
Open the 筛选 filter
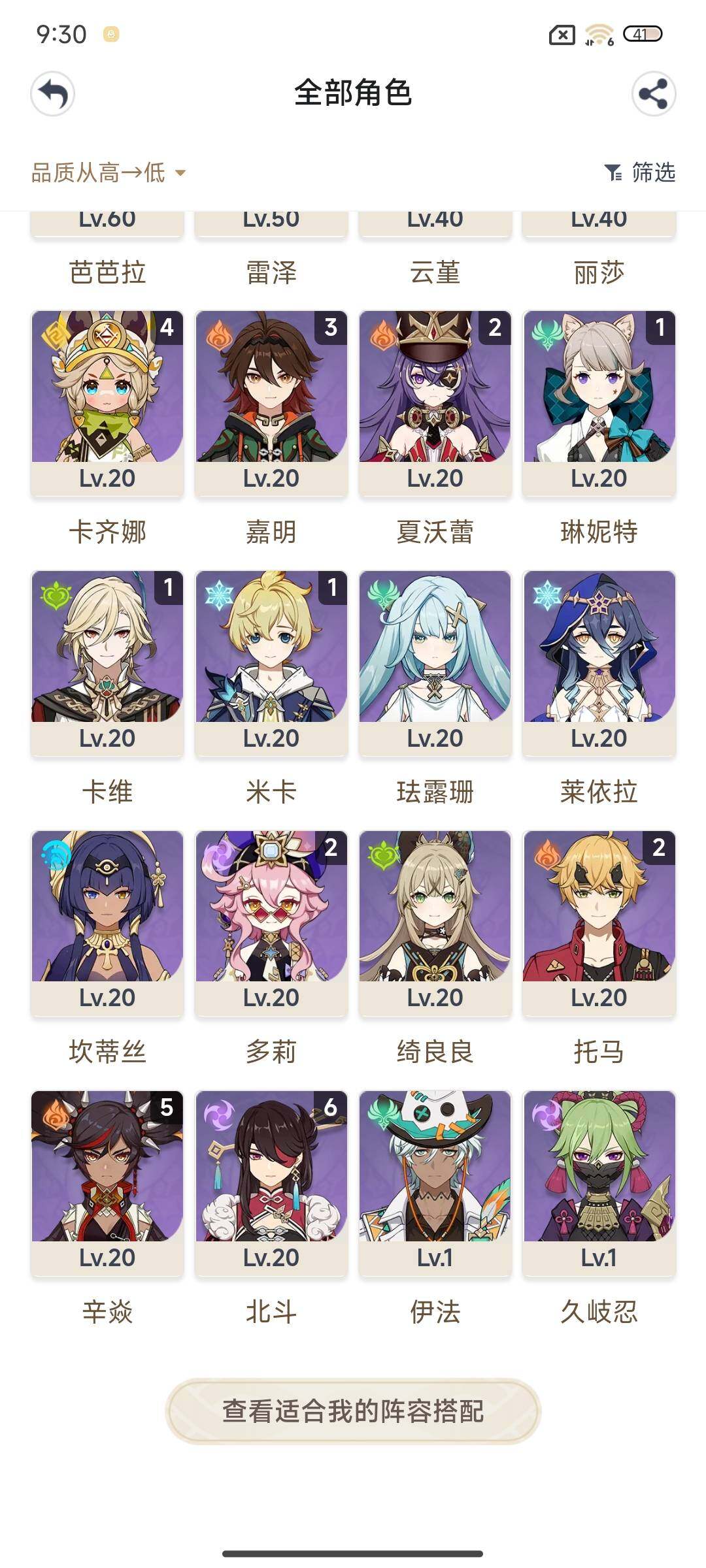pyautogui.click(x=639, y=172)
